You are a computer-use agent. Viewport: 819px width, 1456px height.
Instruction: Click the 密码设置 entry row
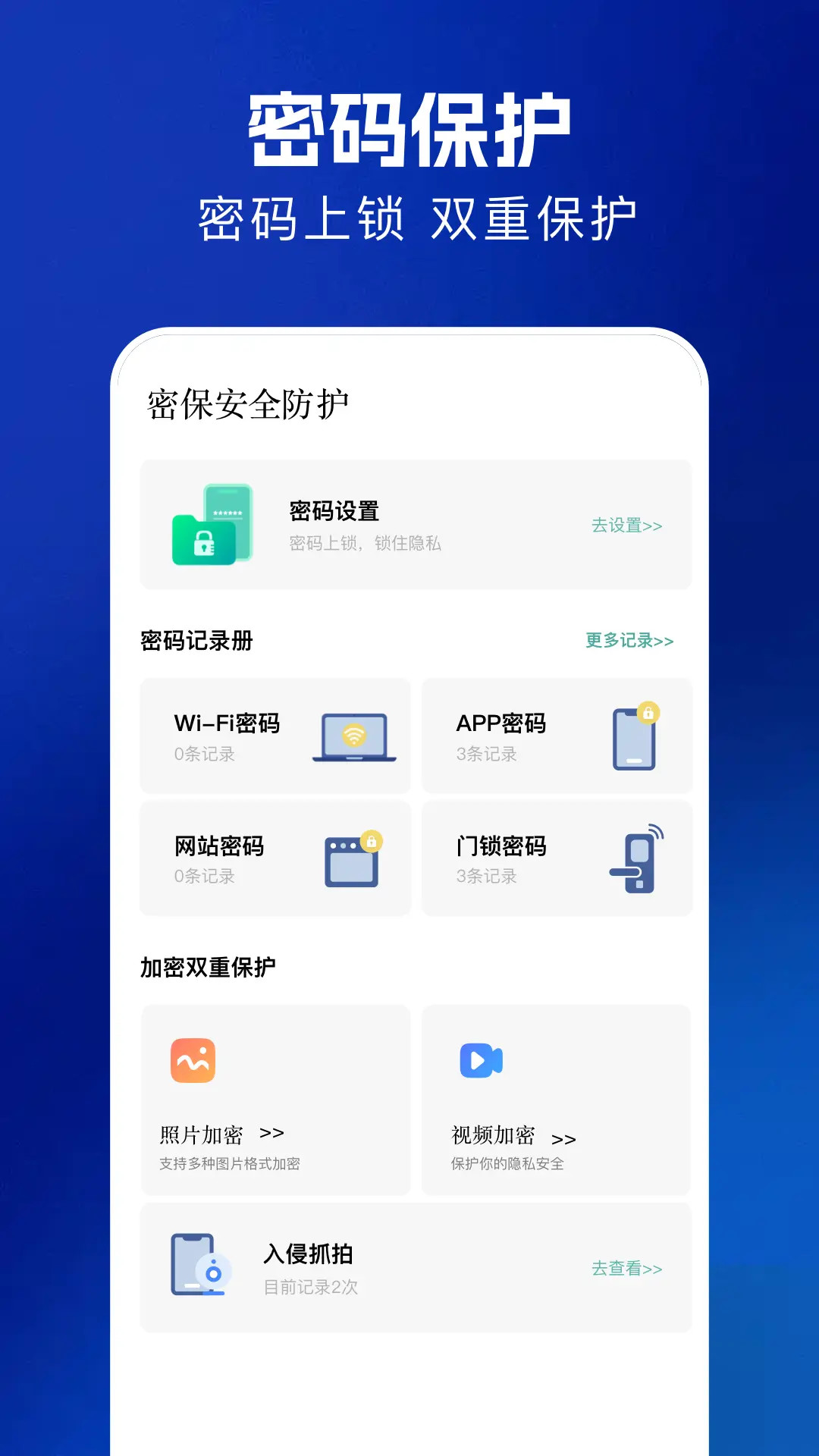coord(416,525)
